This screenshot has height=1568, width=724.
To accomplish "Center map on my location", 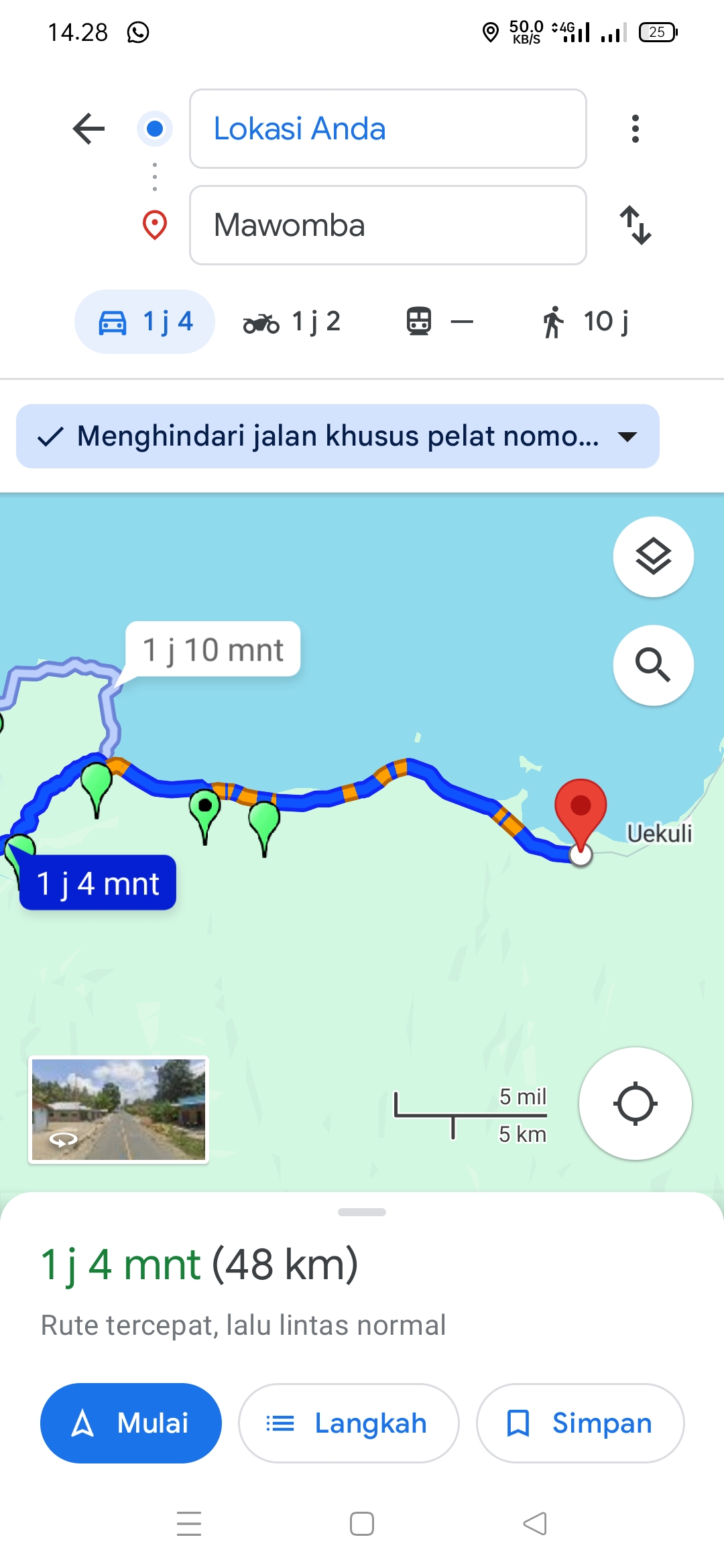I will pyautogui.click(x=635, y=1104).
